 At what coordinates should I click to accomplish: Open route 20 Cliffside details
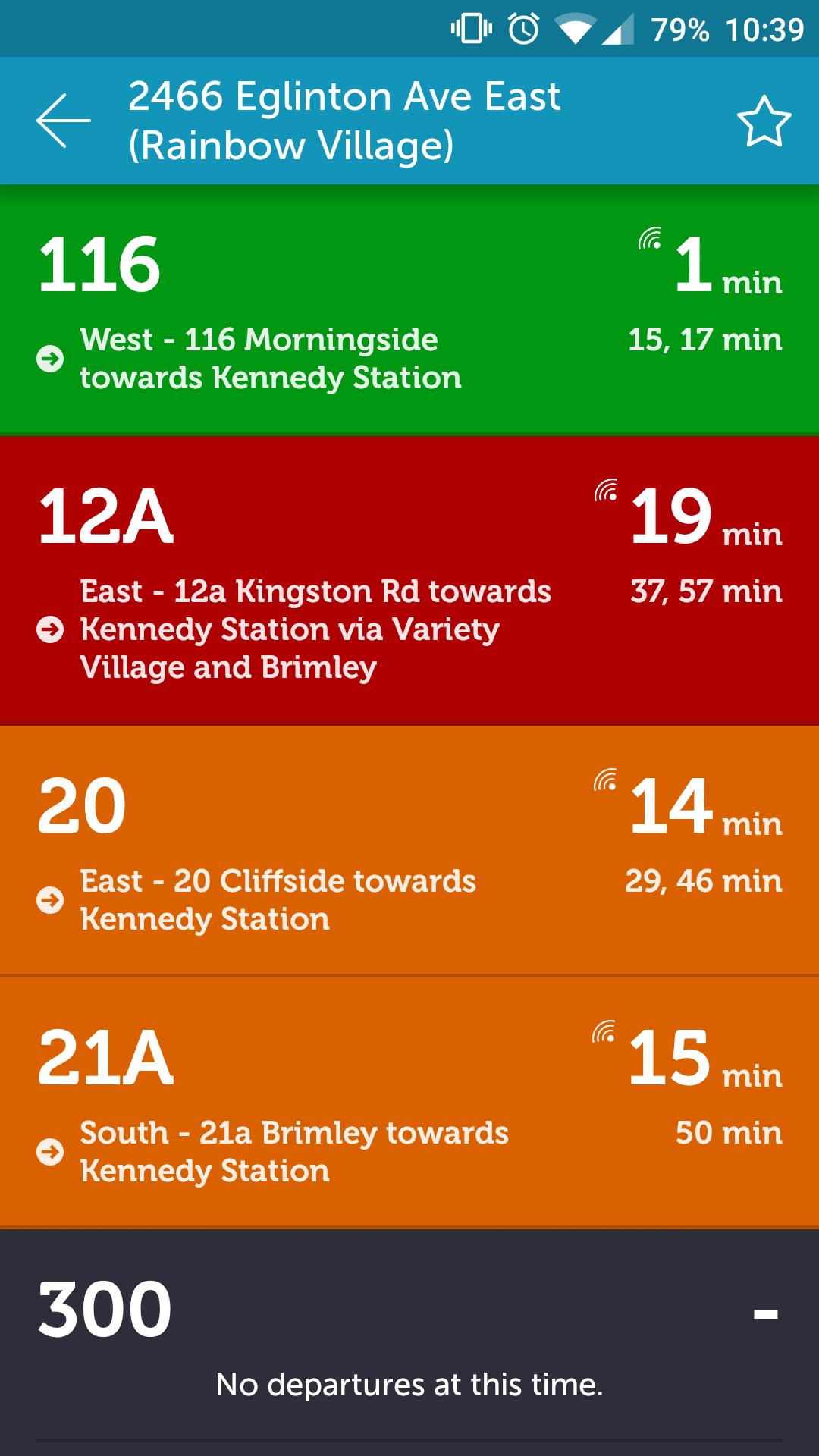(x=303, y=849)
